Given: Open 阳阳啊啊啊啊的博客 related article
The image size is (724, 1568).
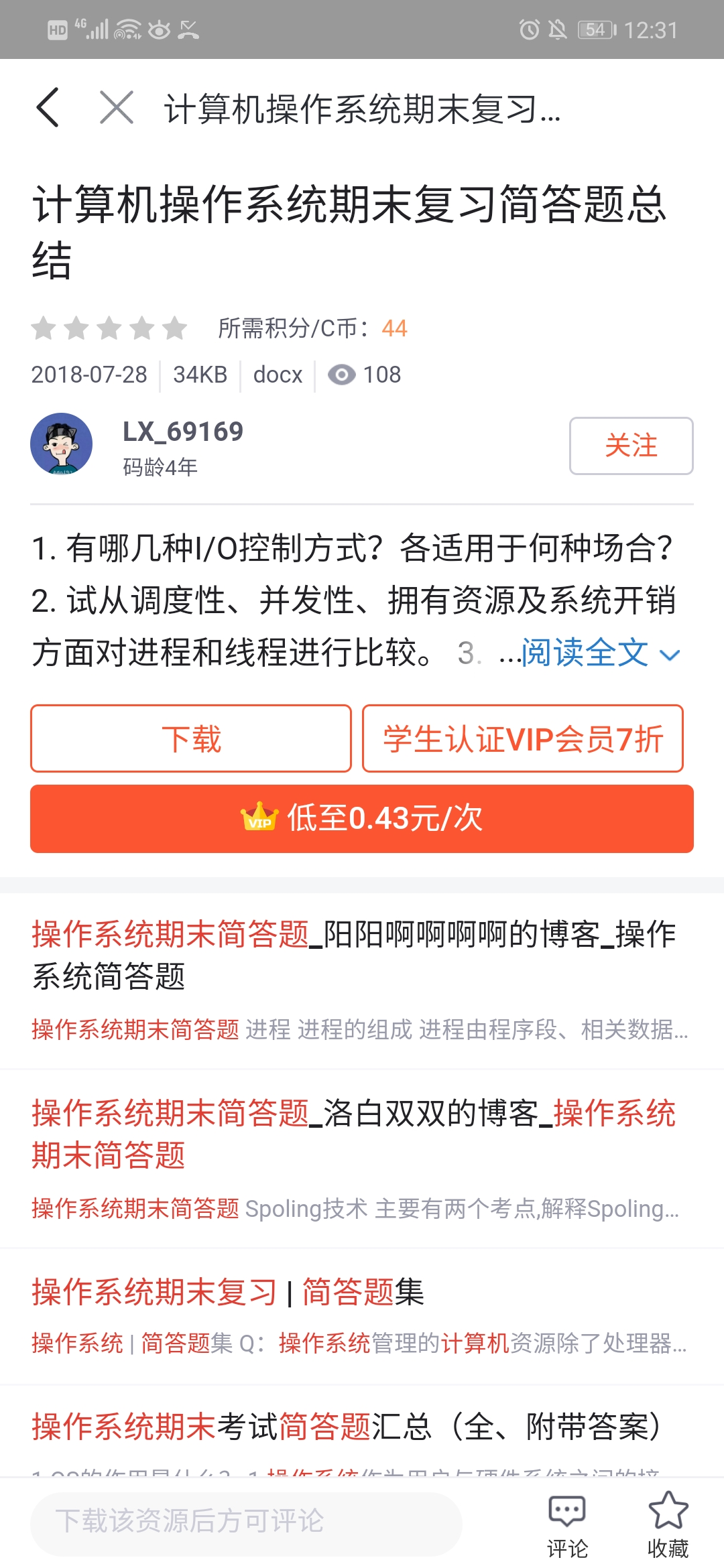Looking at the screenshot, I should click(x=354, y=954).
